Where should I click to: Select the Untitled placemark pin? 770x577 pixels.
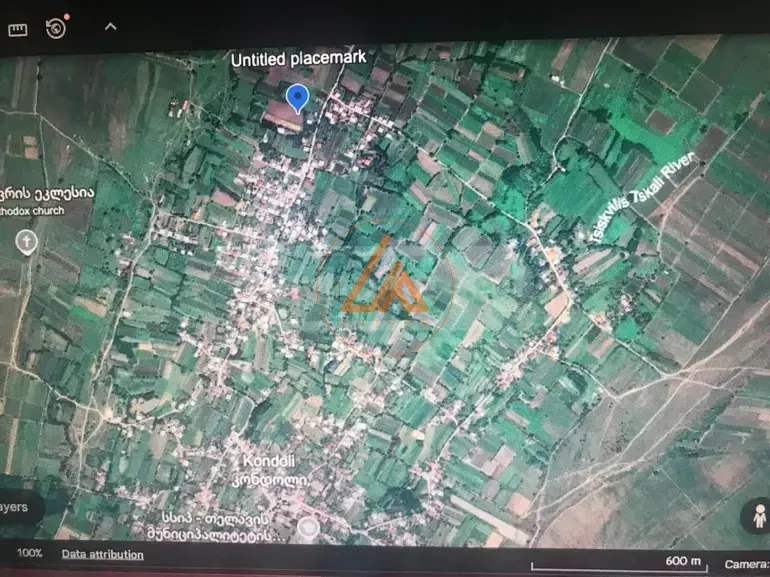(x=297, y=98)
